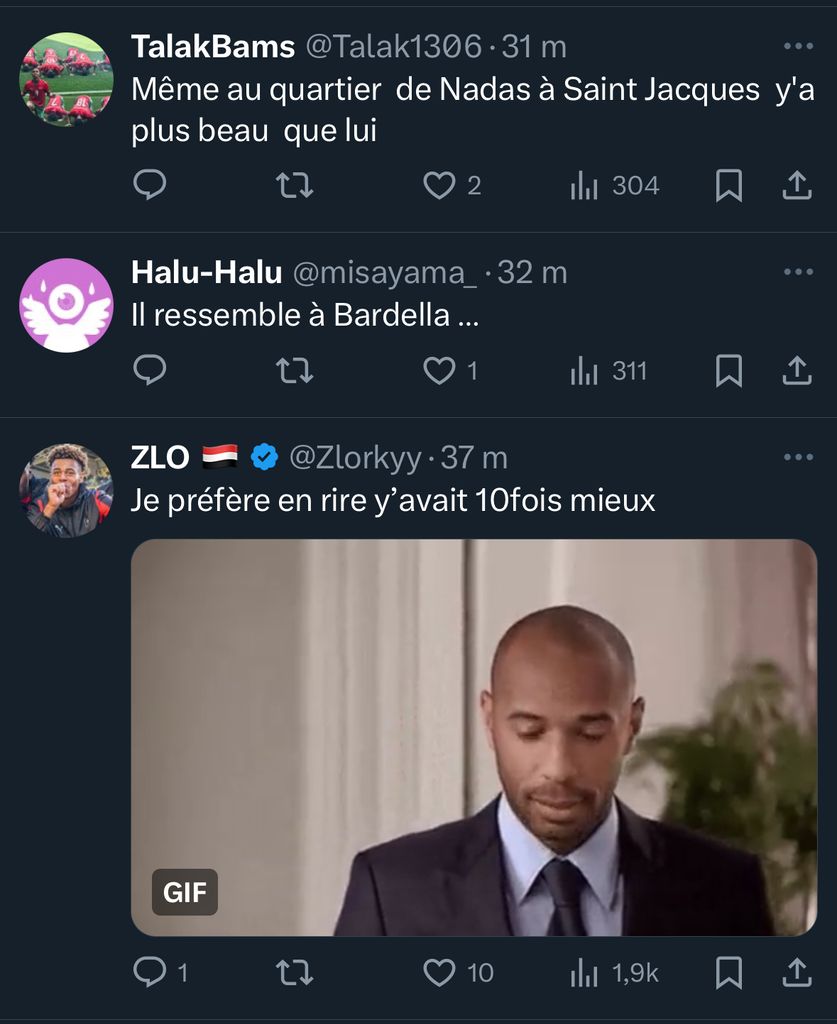Open more options on Halu-Halu's tweet
837x1024 pixels.
tap(798, 272)
